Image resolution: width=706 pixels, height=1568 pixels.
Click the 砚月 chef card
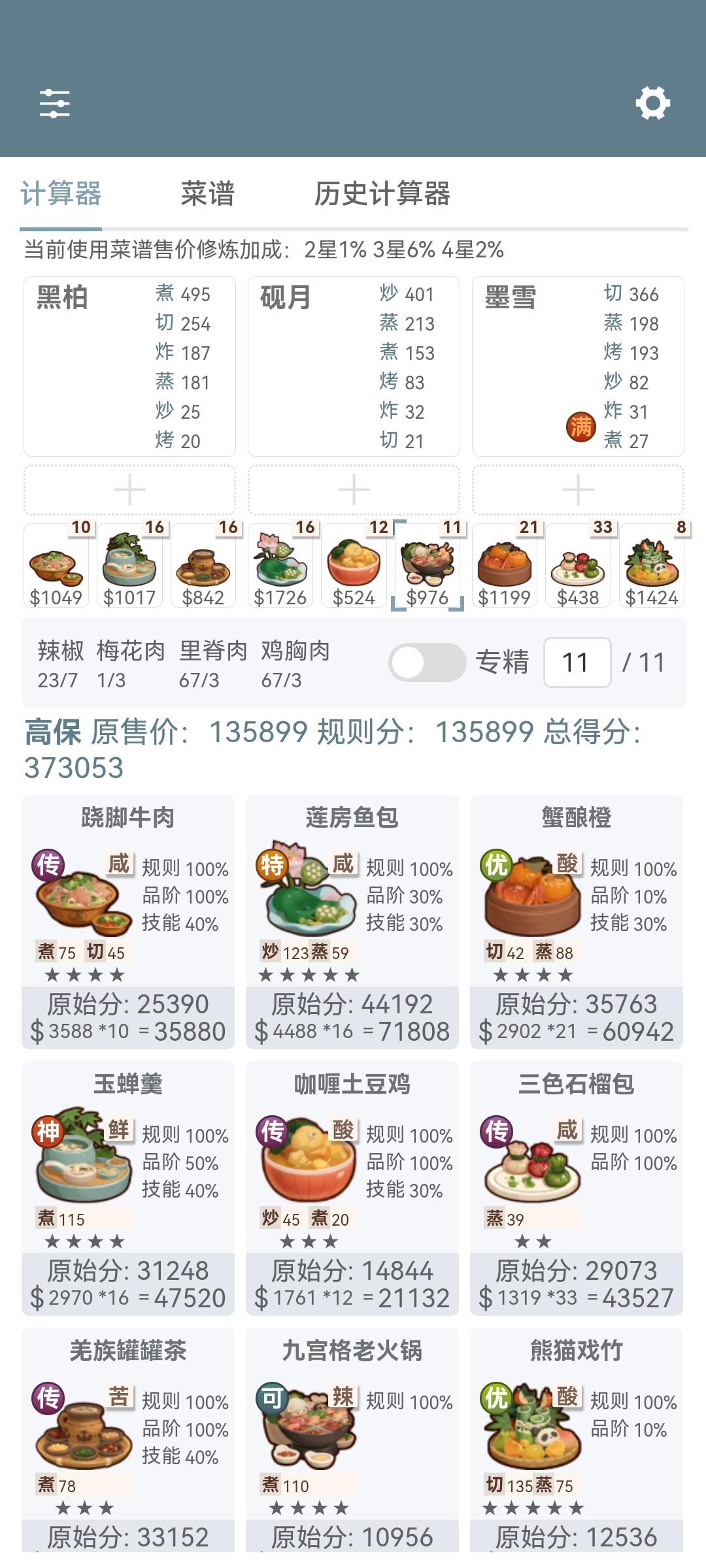click(x=353, y=363)
